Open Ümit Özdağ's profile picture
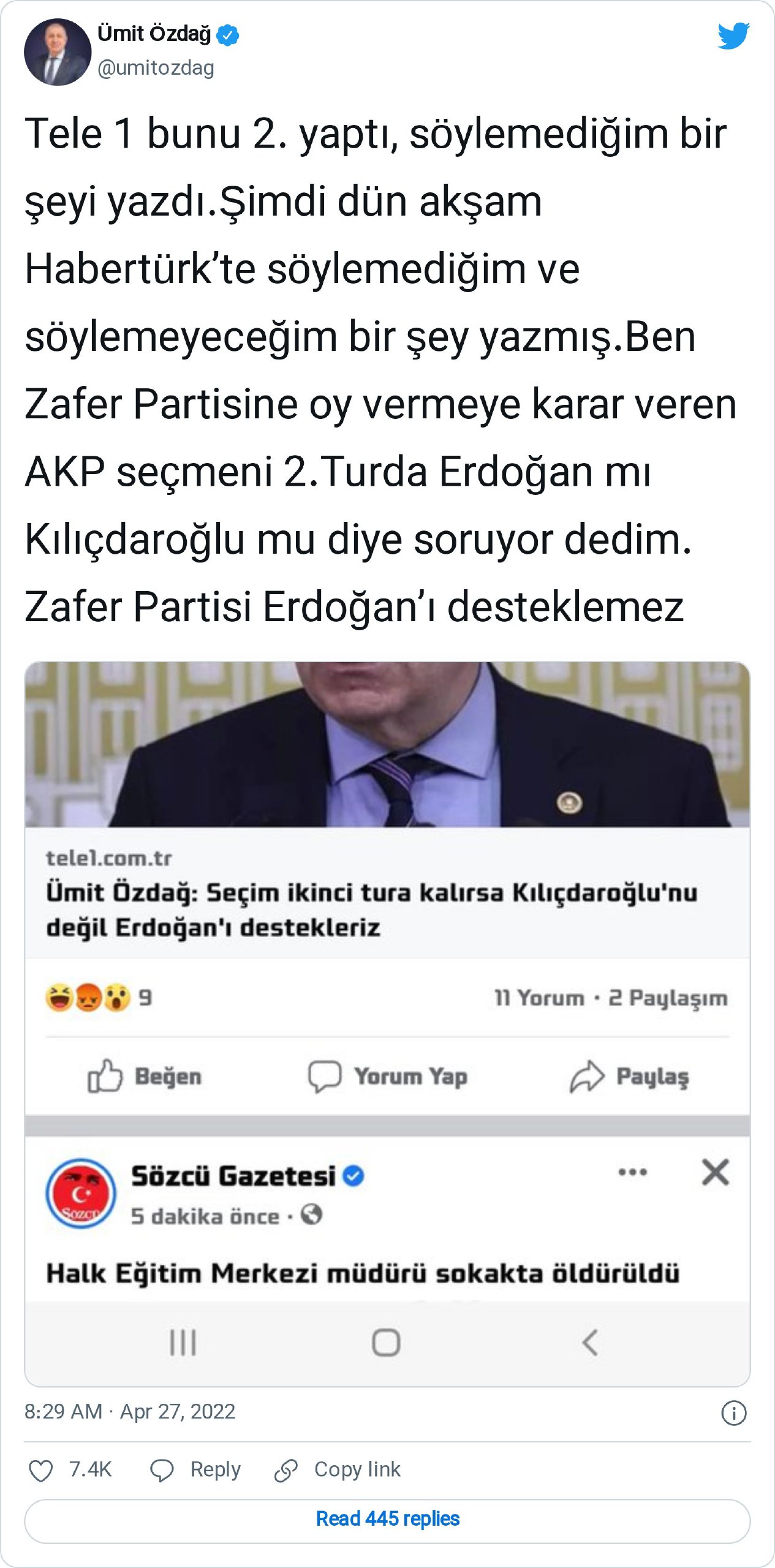This screenshot has width=775, height=1568. 58,52
